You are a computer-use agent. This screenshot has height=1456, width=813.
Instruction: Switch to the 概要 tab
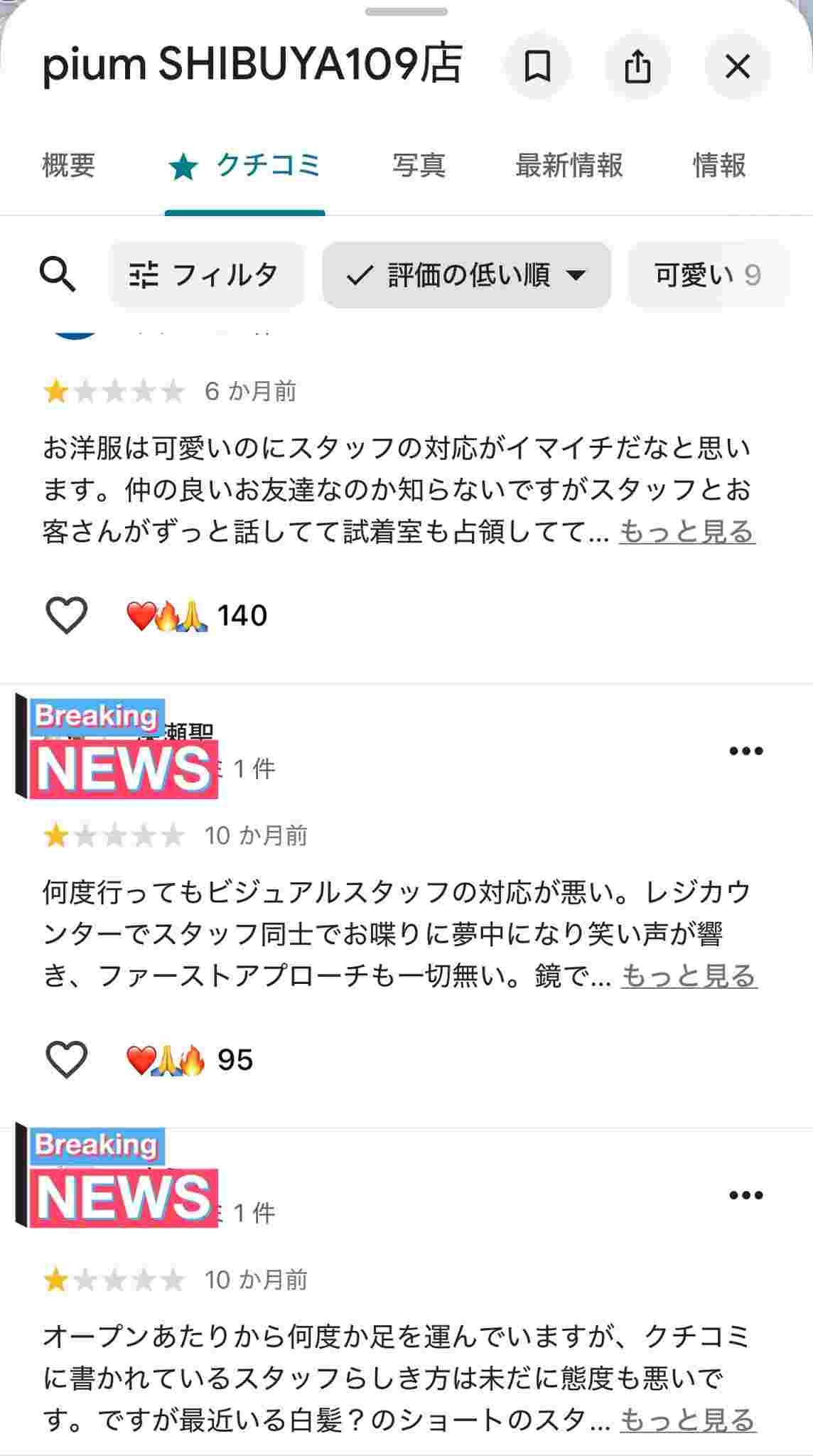point(68,166)
